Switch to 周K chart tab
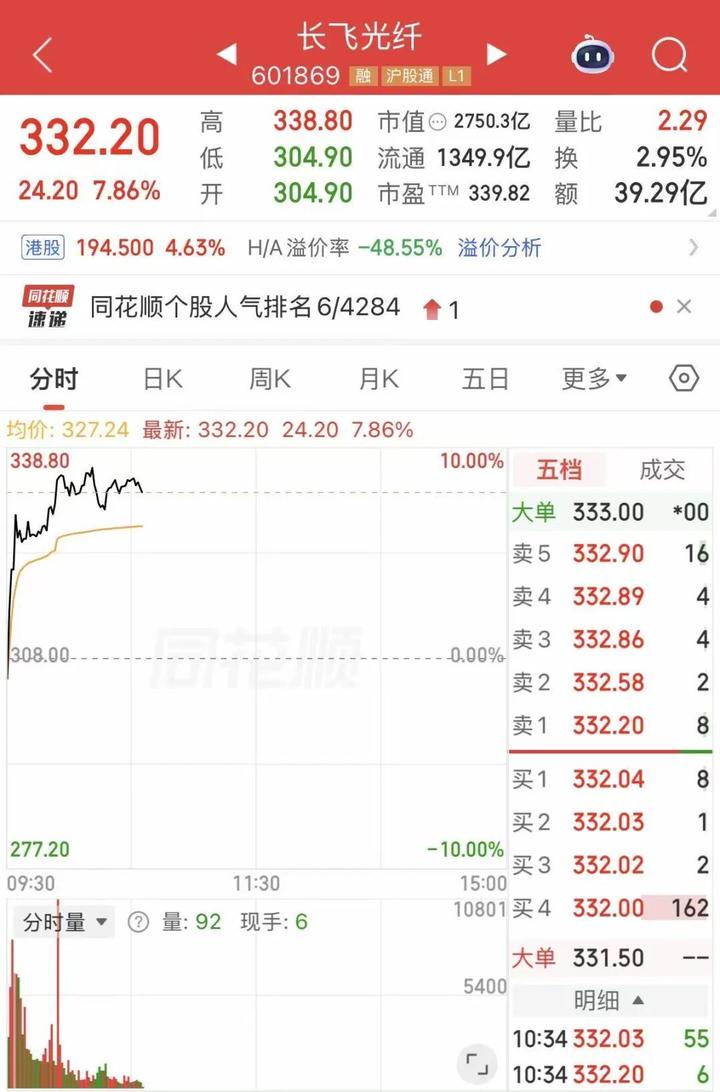 point(270,379)
